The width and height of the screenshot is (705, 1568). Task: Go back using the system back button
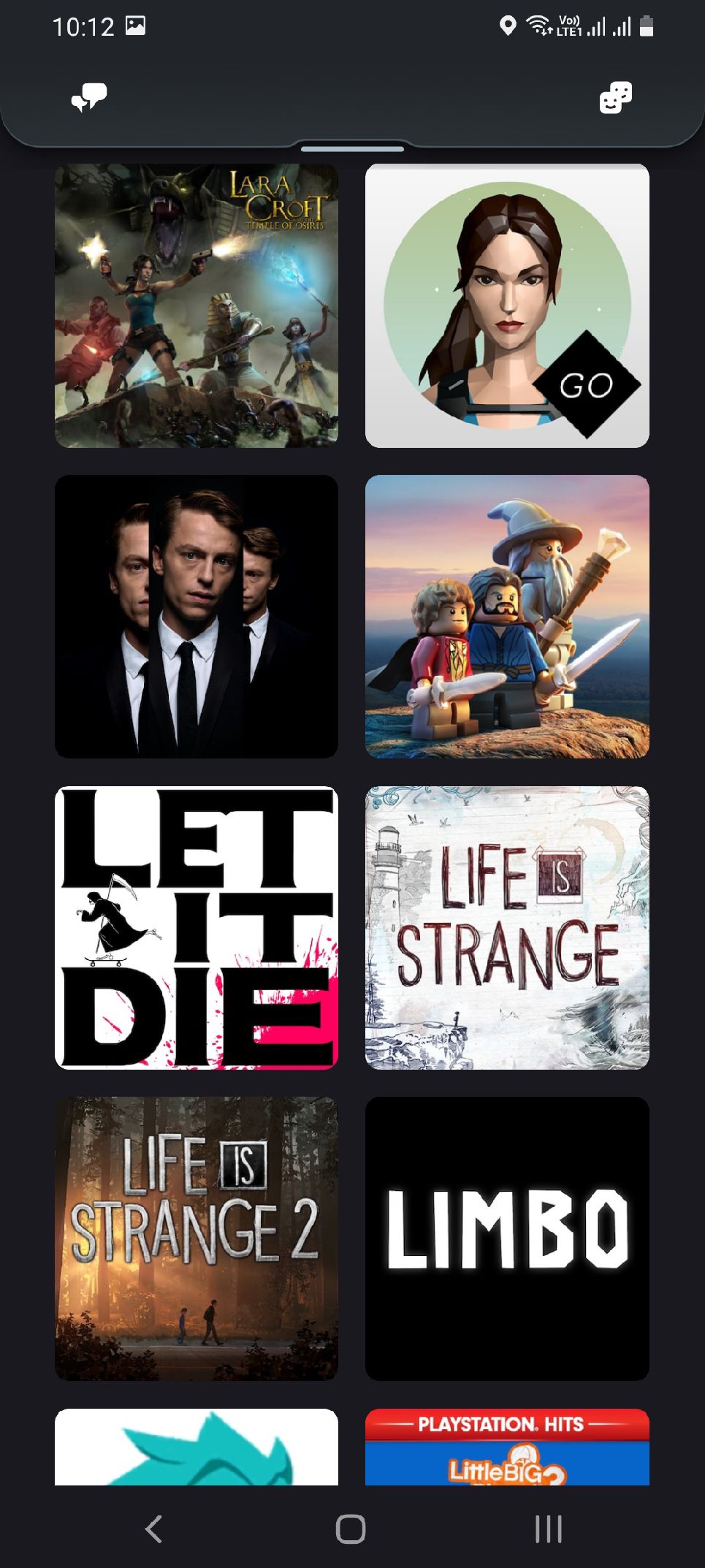153,1529
